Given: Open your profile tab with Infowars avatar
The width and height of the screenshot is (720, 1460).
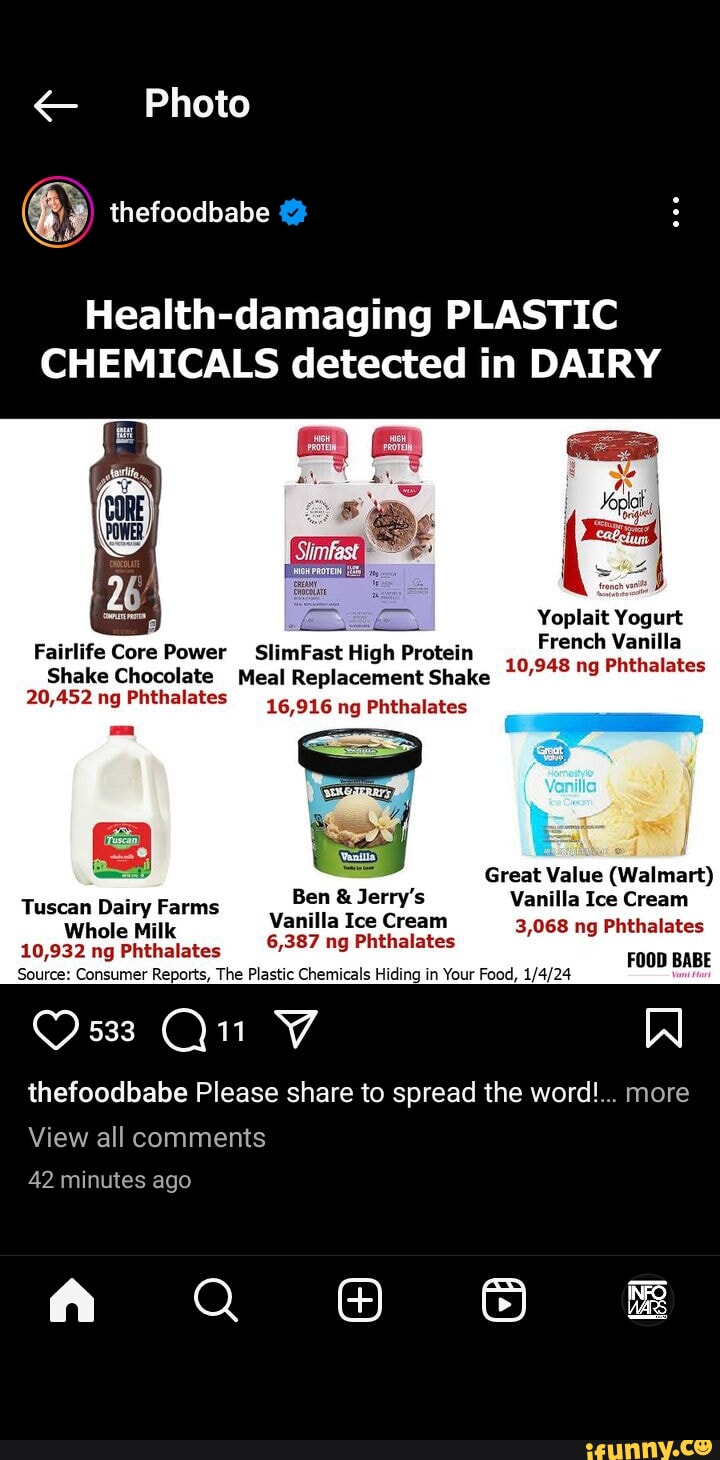Looking at the screenshot, I should [648, 1301].
